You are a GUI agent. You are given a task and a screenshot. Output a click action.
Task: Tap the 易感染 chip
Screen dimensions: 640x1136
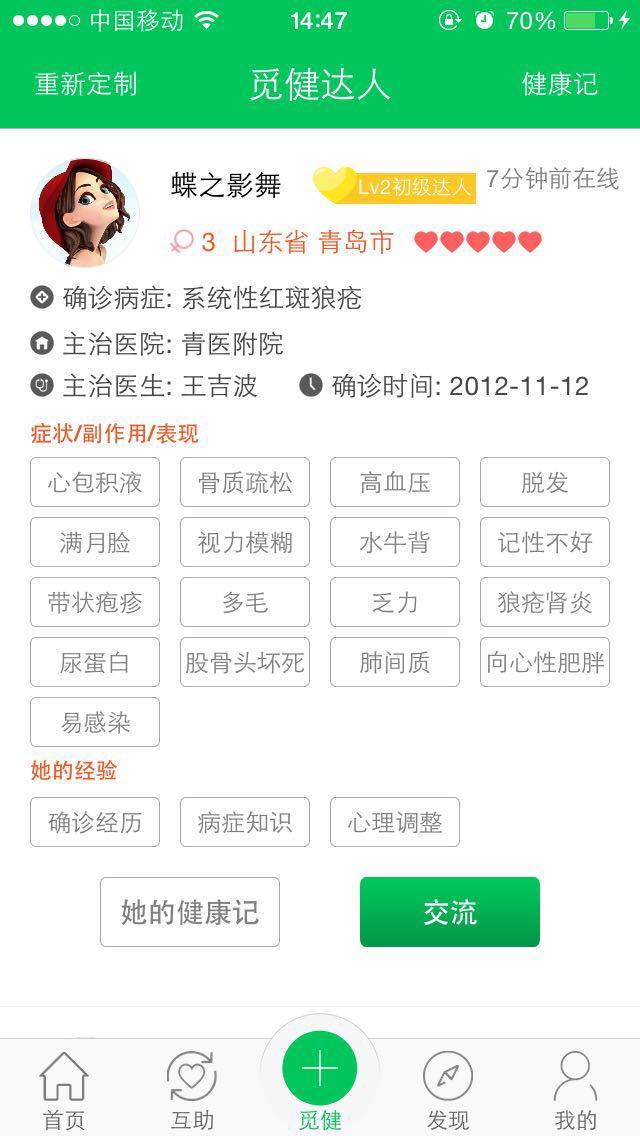pyautogui.click(x=95, y=723)
